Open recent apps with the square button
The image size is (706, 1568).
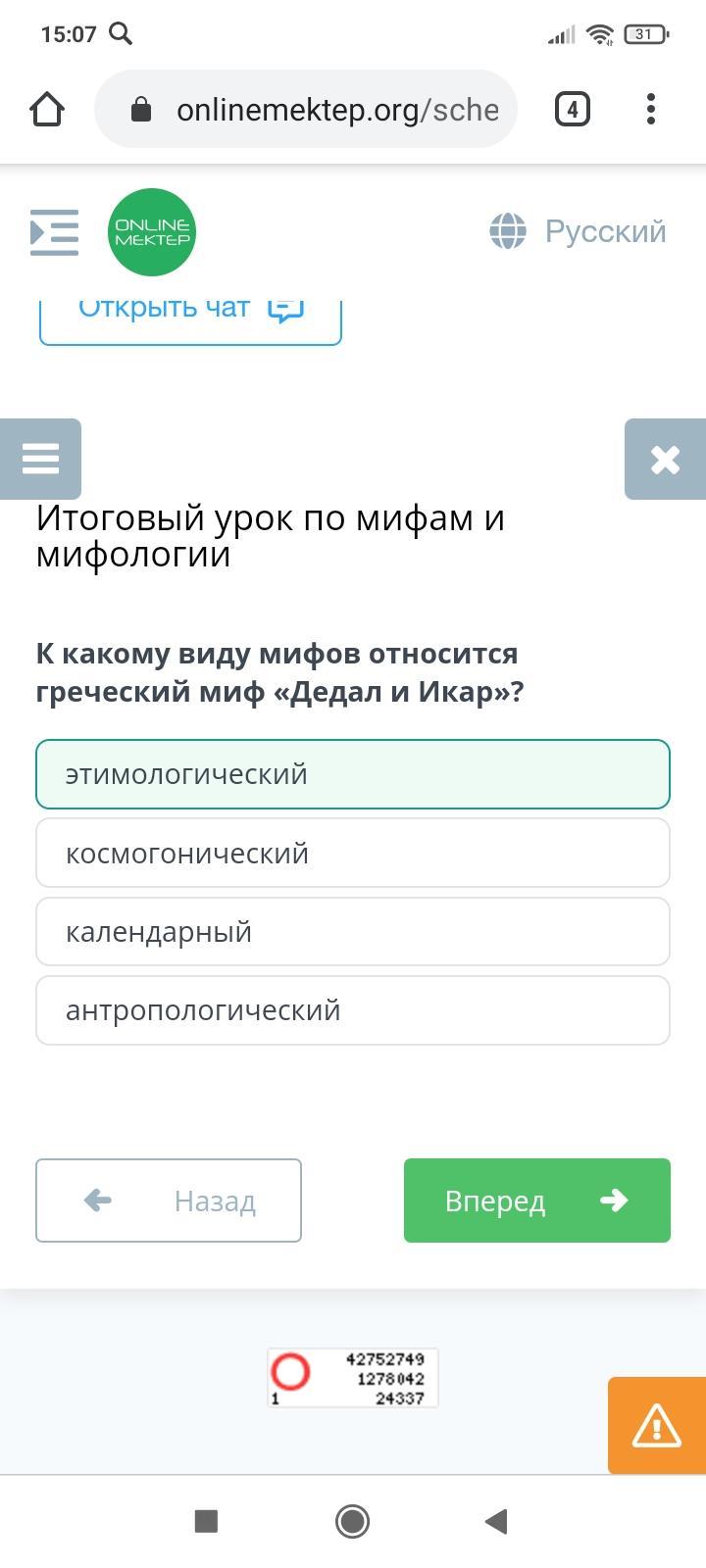coord(206,1521)
